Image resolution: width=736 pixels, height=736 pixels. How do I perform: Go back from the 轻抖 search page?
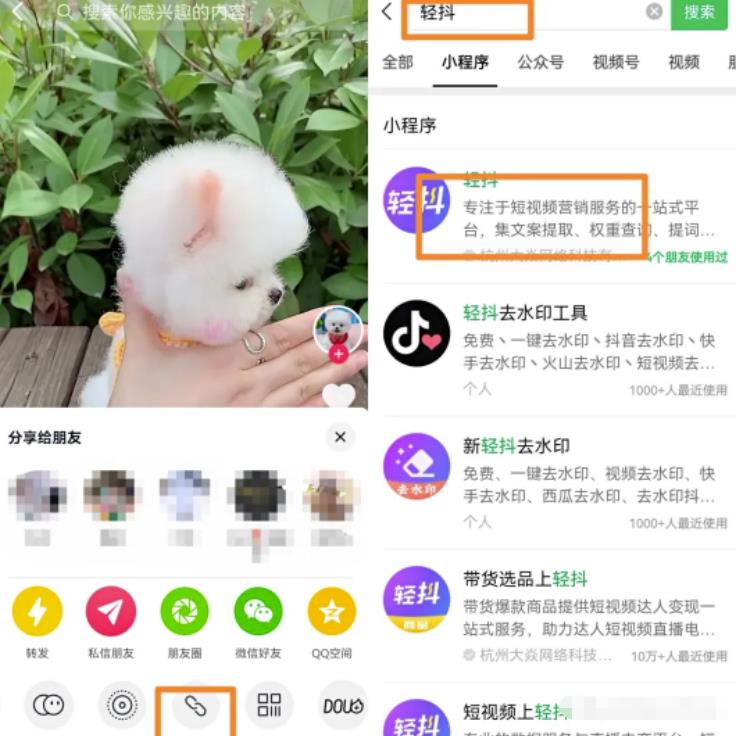[388, 13]
